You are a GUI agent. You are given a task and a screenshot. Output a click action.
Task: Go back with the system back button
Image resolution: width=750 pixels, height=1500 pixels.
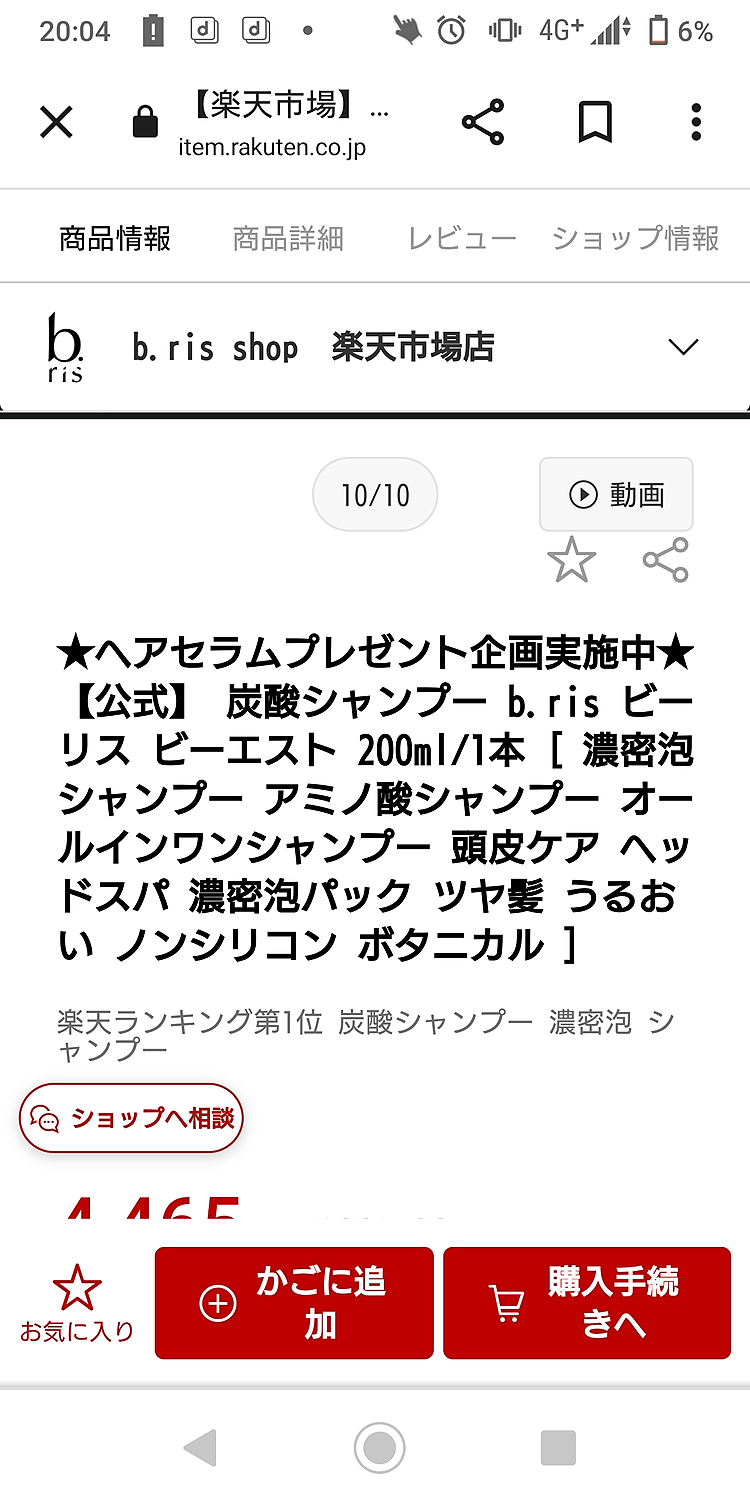(x=201, y=1447)
